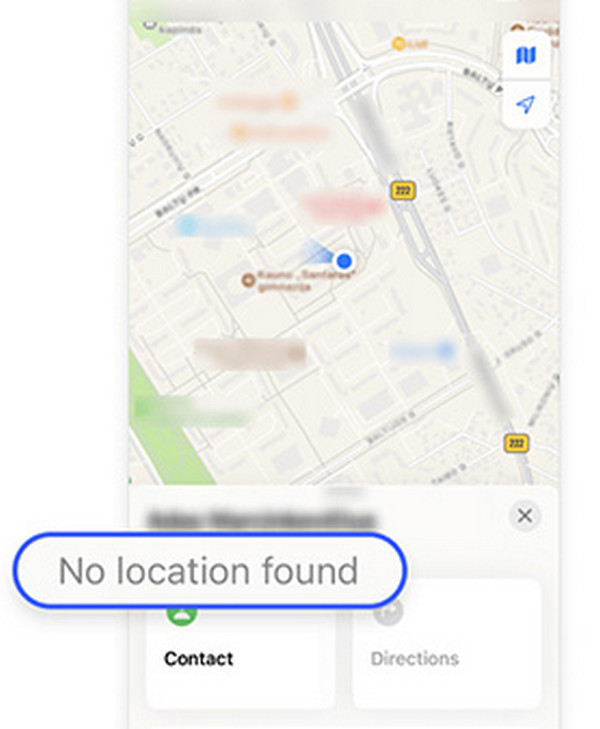
Task: Open the Contact card
Action: coord(240,645)
